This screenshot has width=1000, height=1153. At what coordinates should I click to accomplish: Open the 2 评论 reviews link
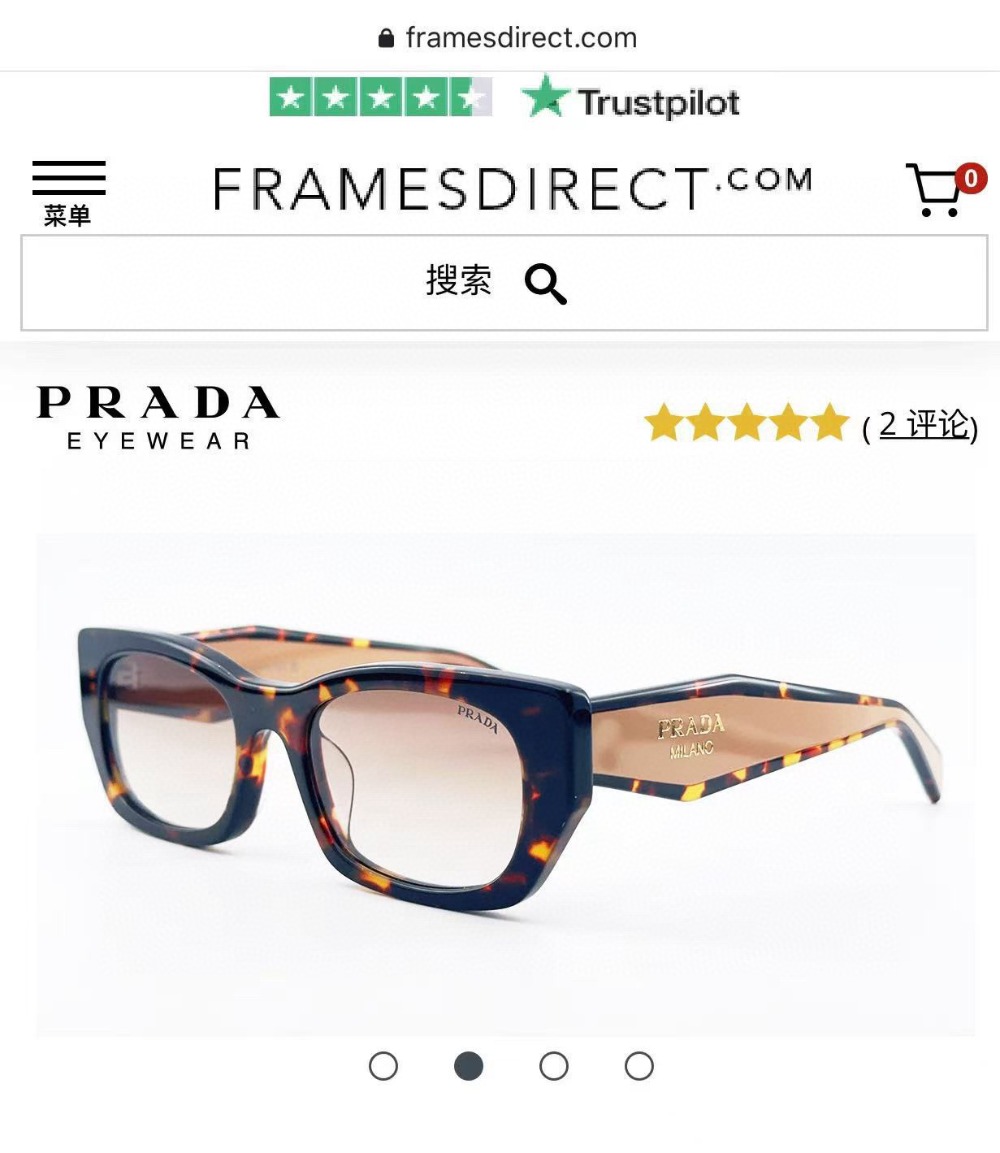pos(924,425)
